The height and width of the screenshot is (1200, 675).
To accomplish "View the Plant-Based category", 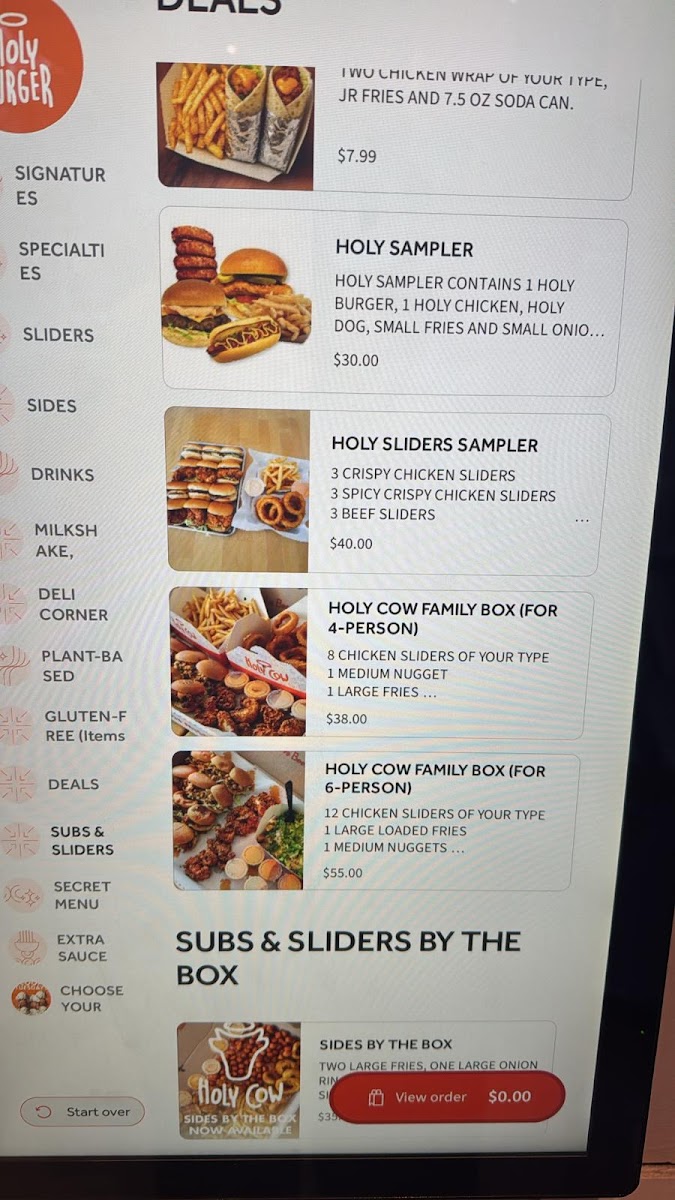I will 80,666.
